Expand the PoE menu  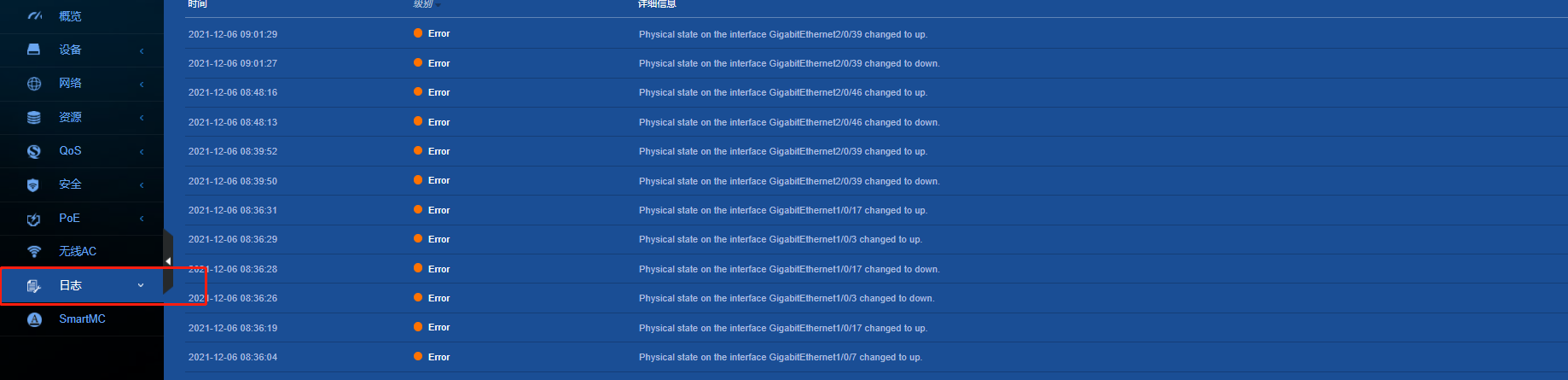coord(70,218)
